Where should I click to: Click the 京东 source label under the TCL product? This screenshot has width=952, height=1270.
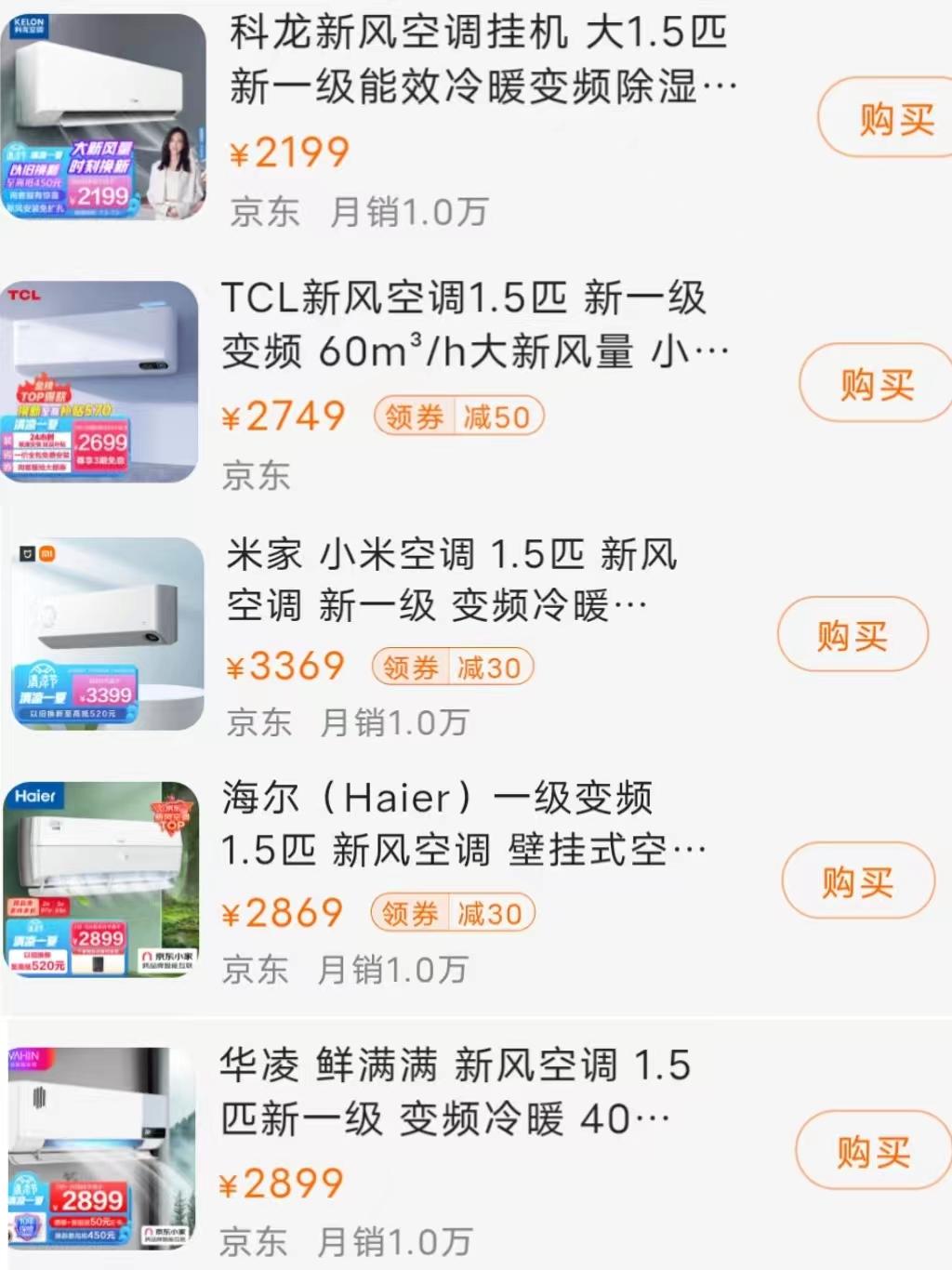257,478
